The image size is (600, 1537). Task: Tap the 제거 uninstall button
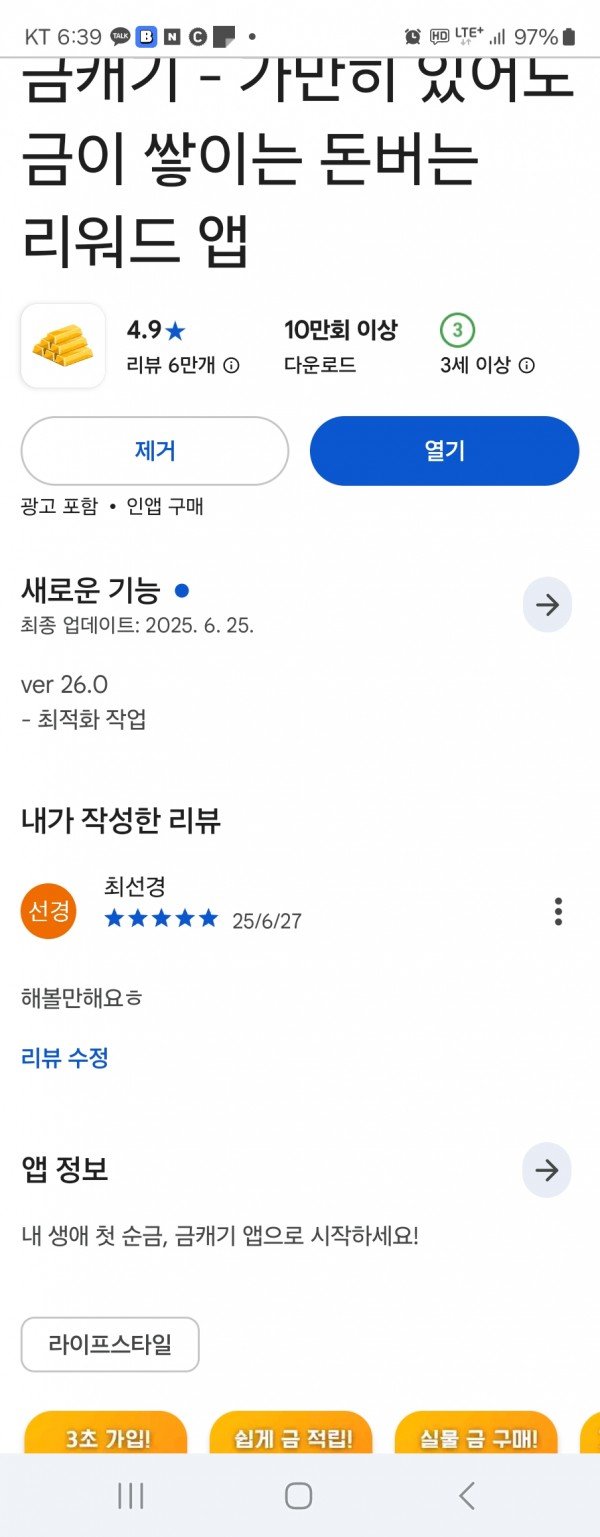155,451
